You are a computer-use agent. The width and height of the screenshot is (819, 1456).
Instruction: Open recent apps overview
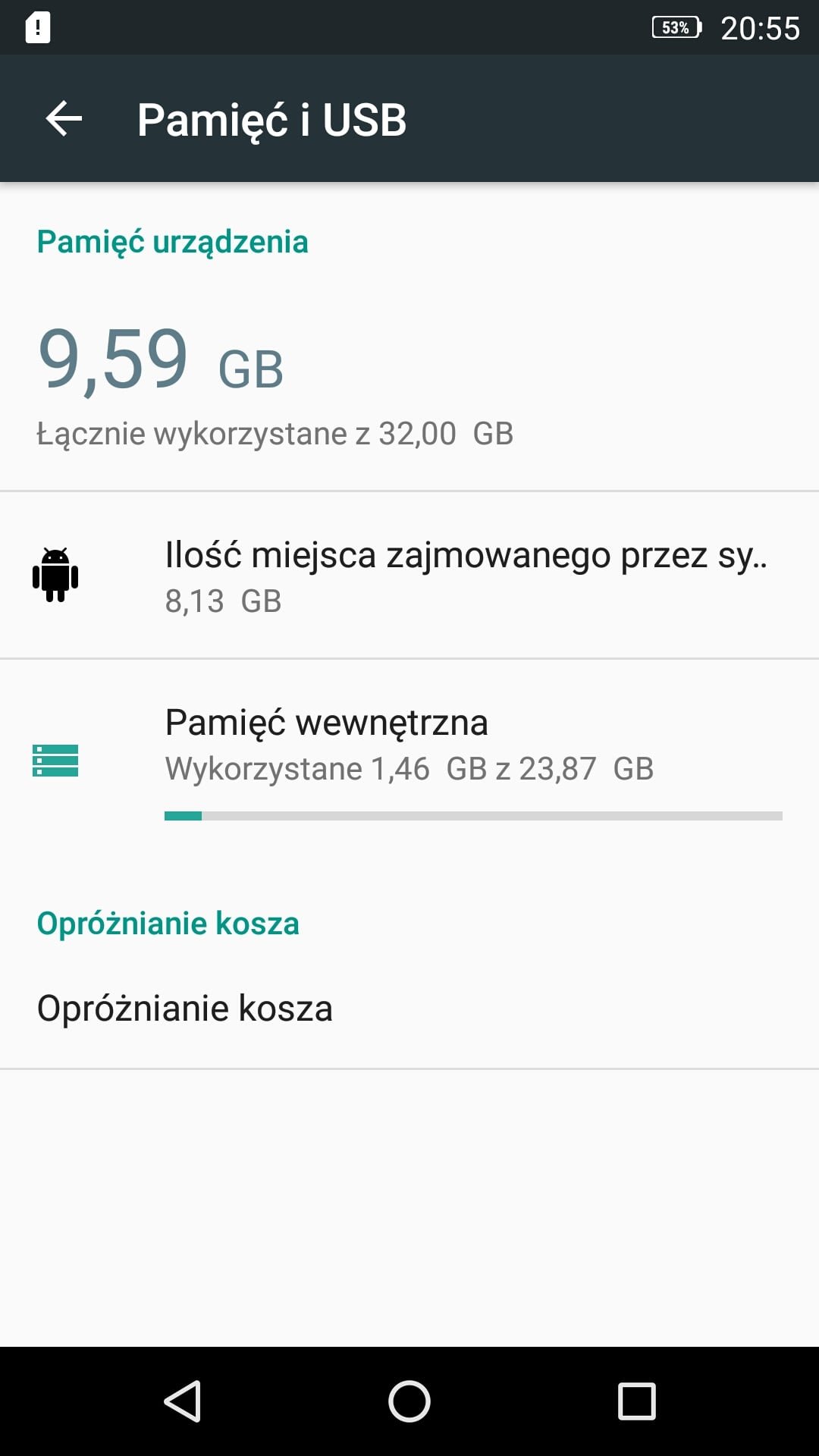click(x=636, y=1401)
